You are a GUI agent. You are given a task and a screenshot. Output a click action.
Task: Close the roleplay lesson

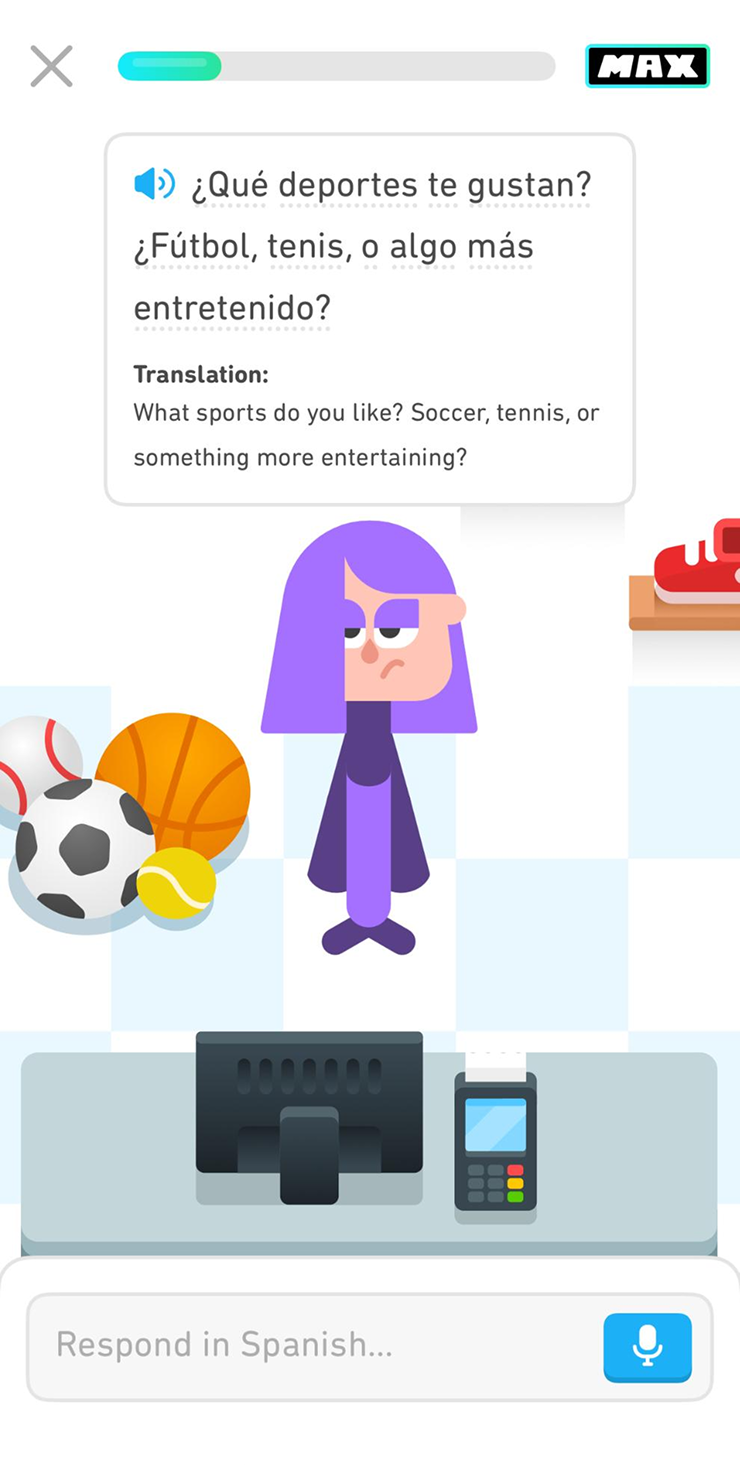(x=51, y=67)
